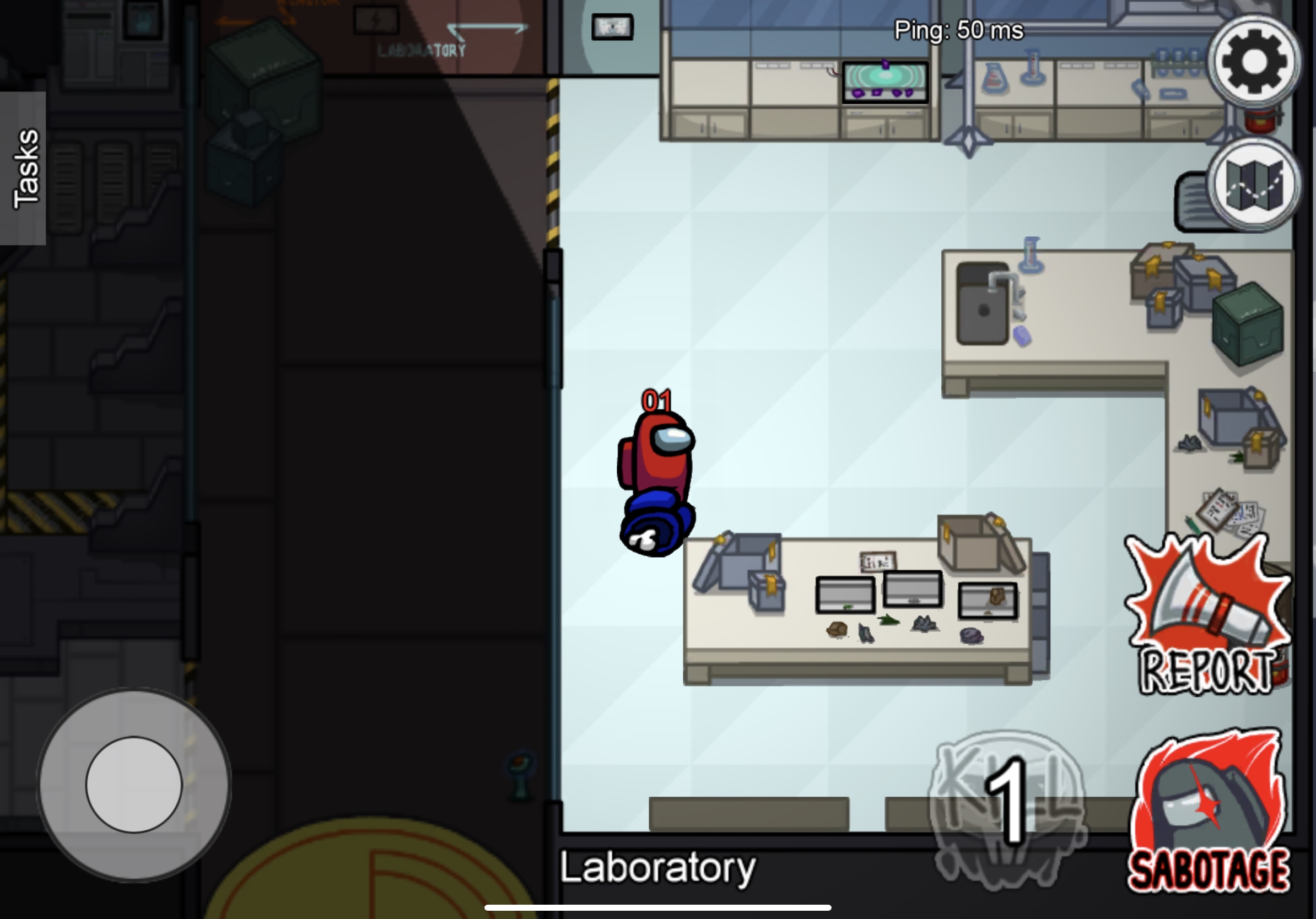Open the map button

click(x=1254, y=185)
